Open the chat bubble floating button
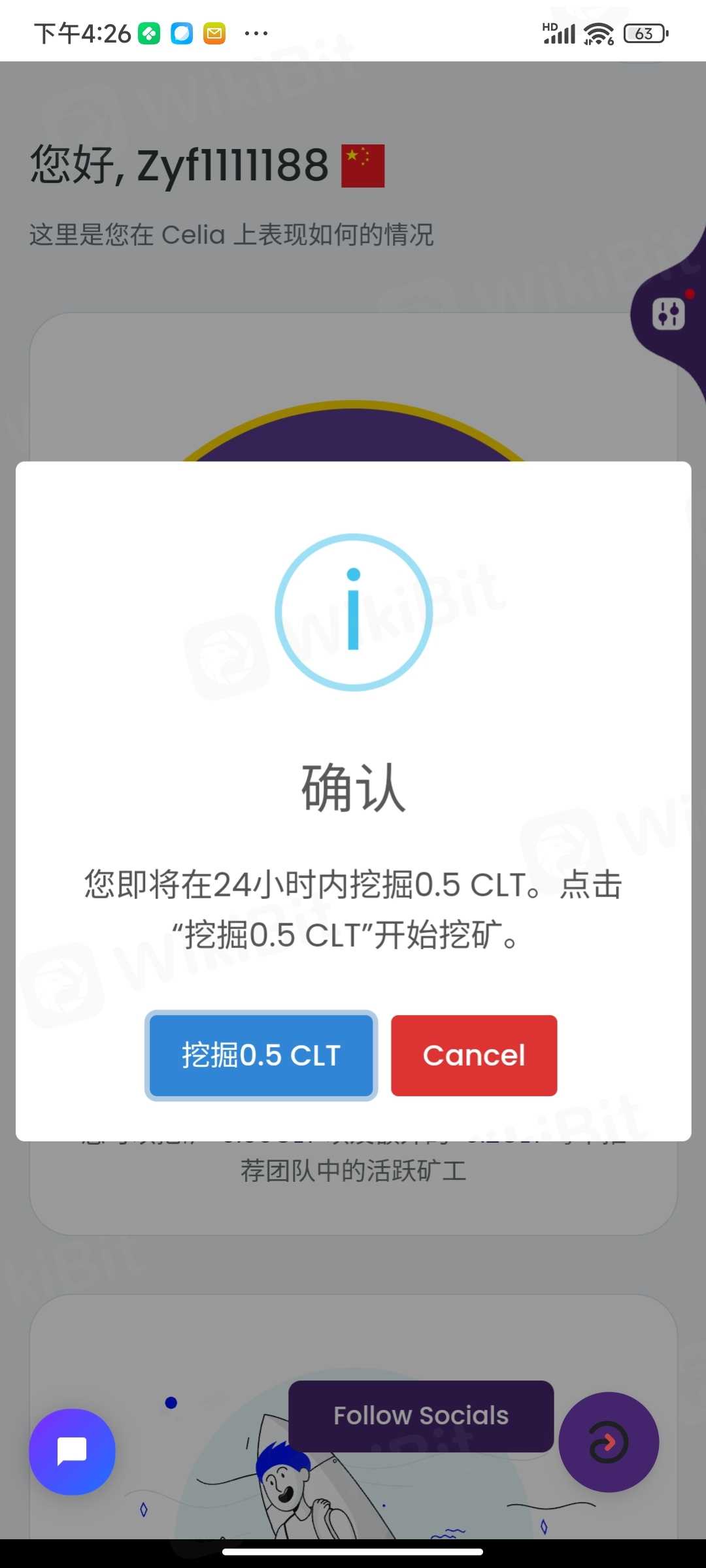The height and width of the screenshot is (1568, 706). pyautogui.click(x=72, y=1451)
